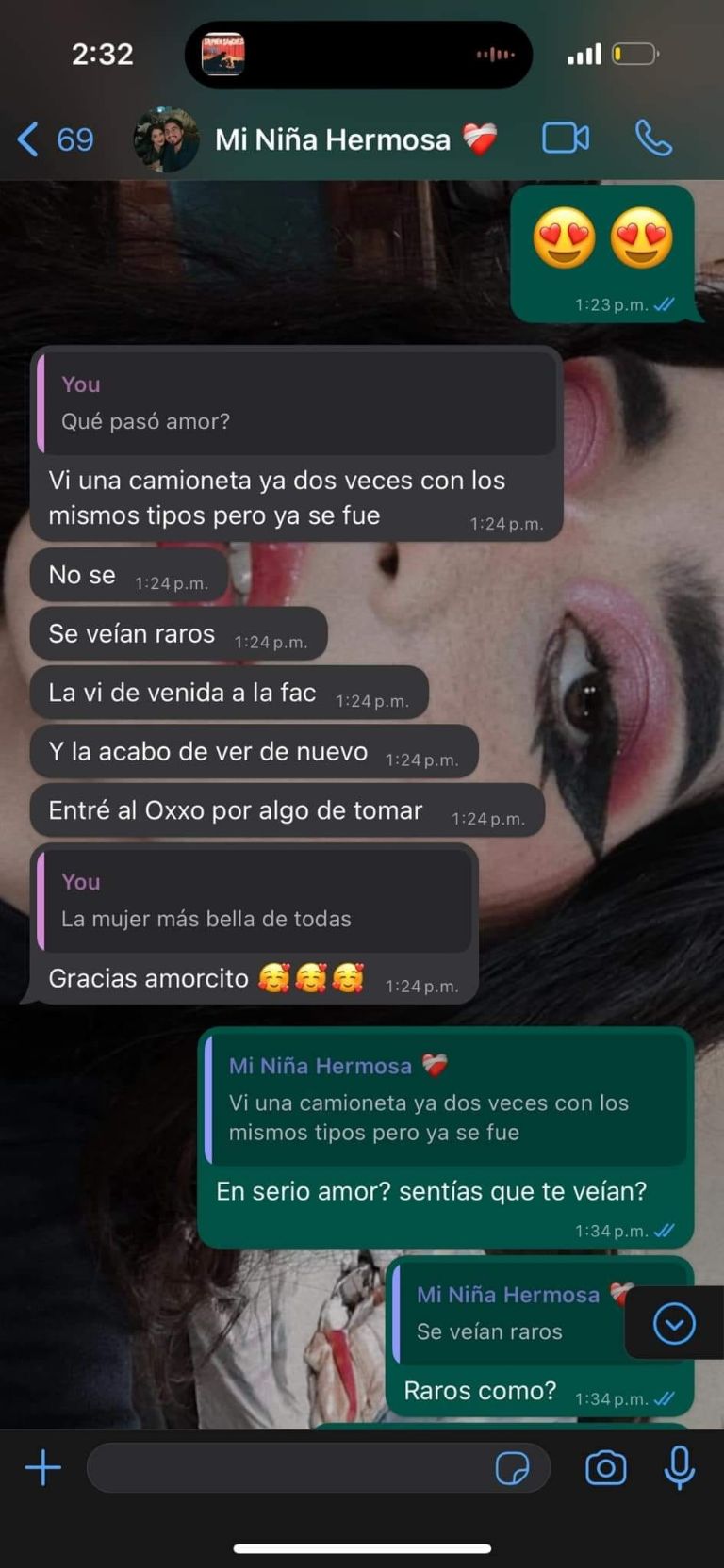Tap the microphone to record voice message

click(679, 1467)
